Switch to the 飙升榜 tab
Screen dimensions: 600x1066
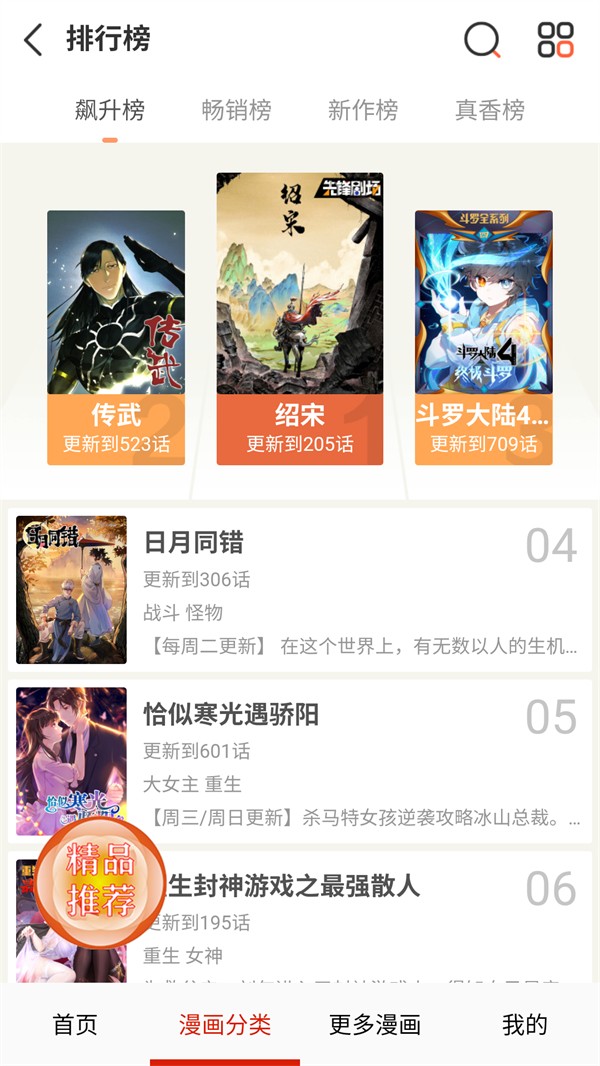110,110
